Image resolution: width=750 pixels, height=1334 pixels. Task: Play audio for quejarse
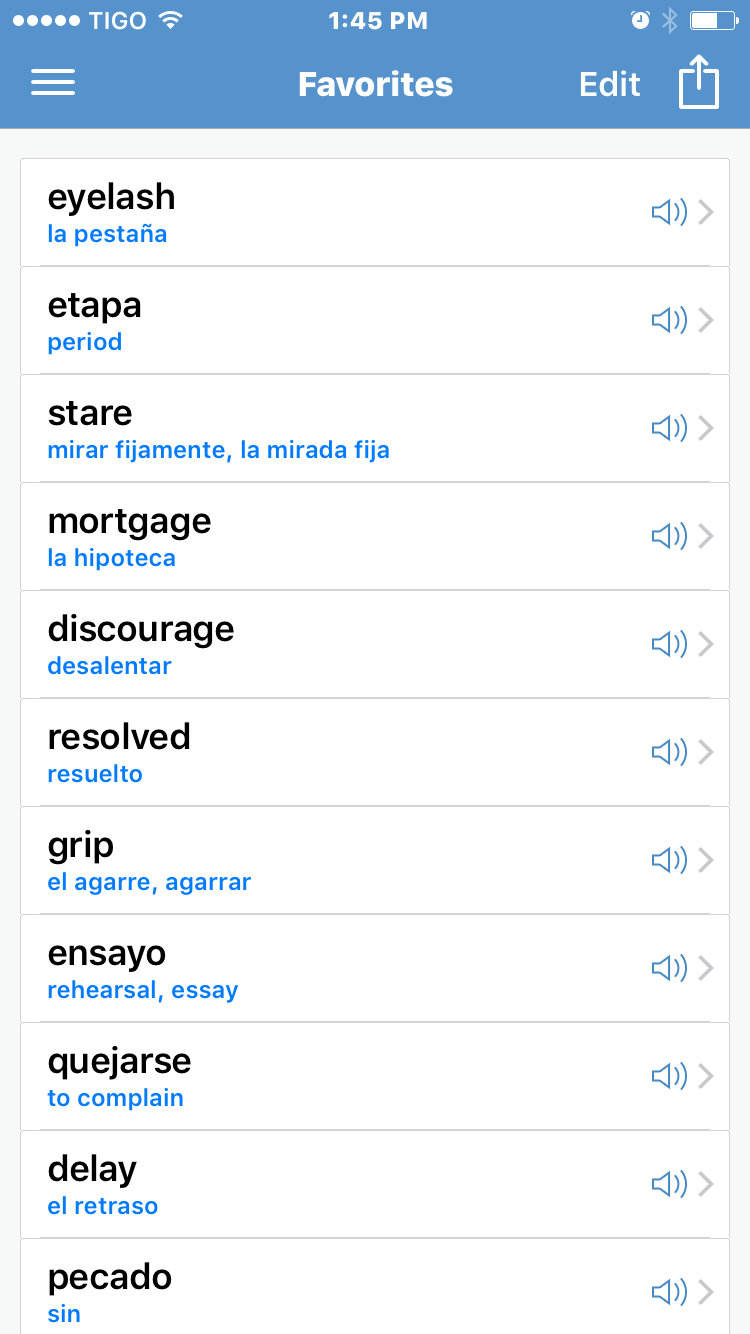669,1076
